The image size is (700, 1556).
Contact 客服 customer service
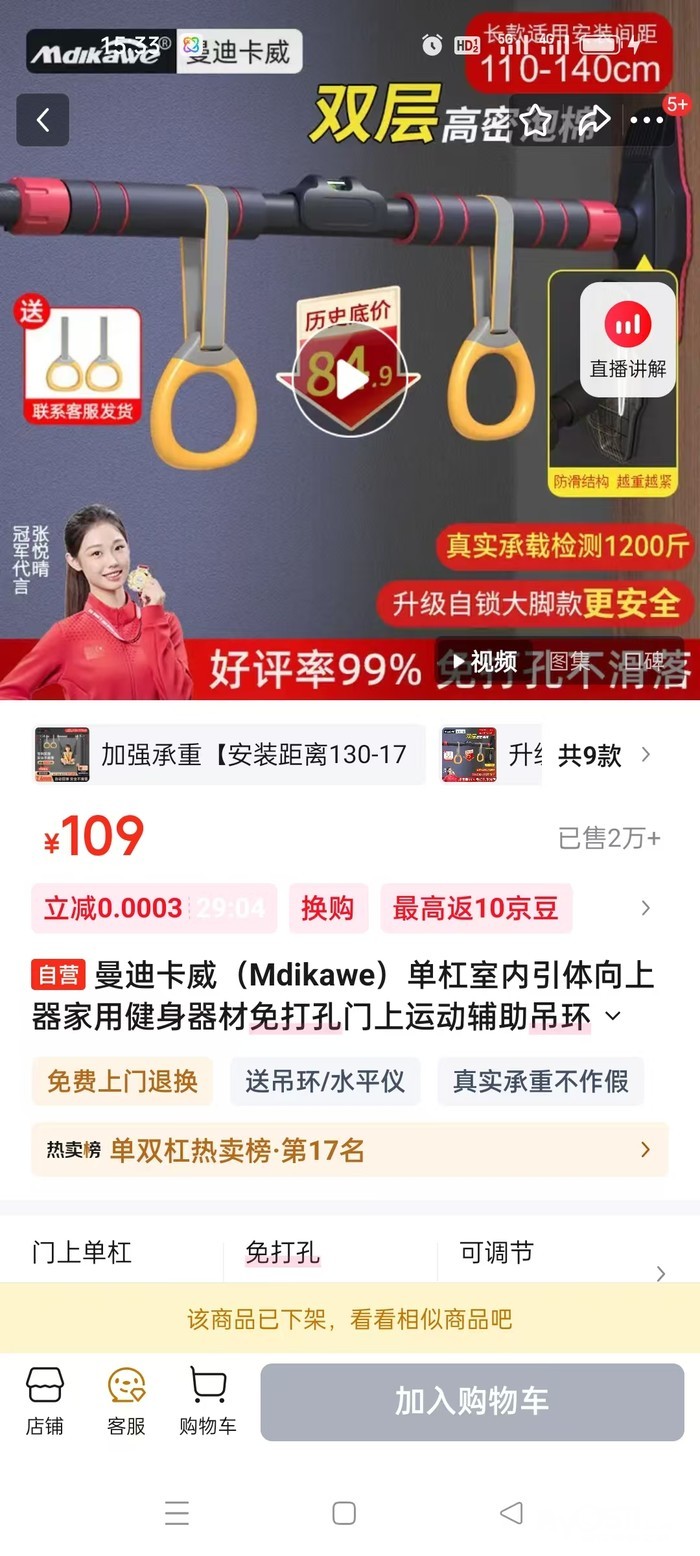pos(126,1401)
